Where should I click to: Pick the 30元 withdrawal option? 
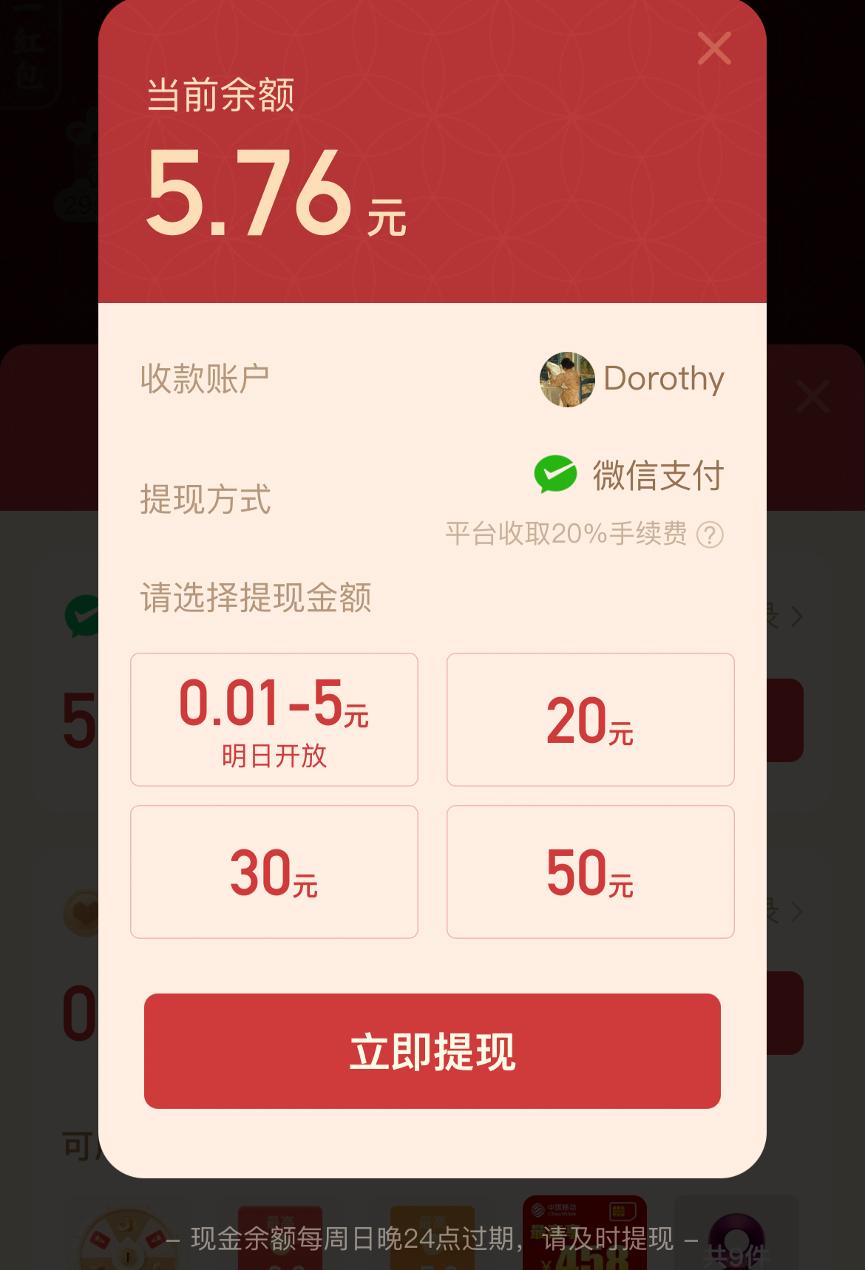click(x=274, y=872)
